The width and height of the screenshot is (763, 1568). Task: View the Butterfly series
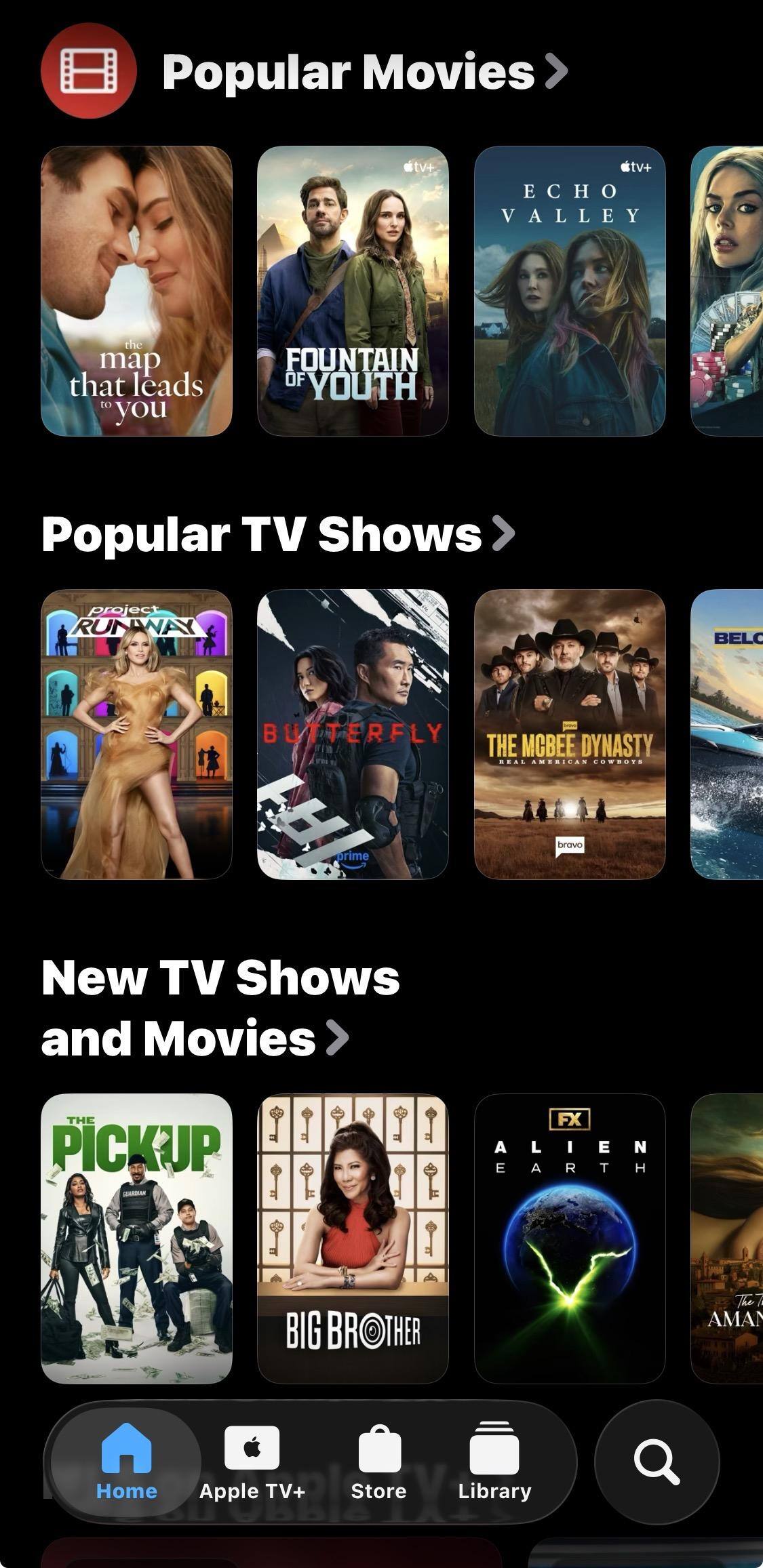click(x=353, y=734)
